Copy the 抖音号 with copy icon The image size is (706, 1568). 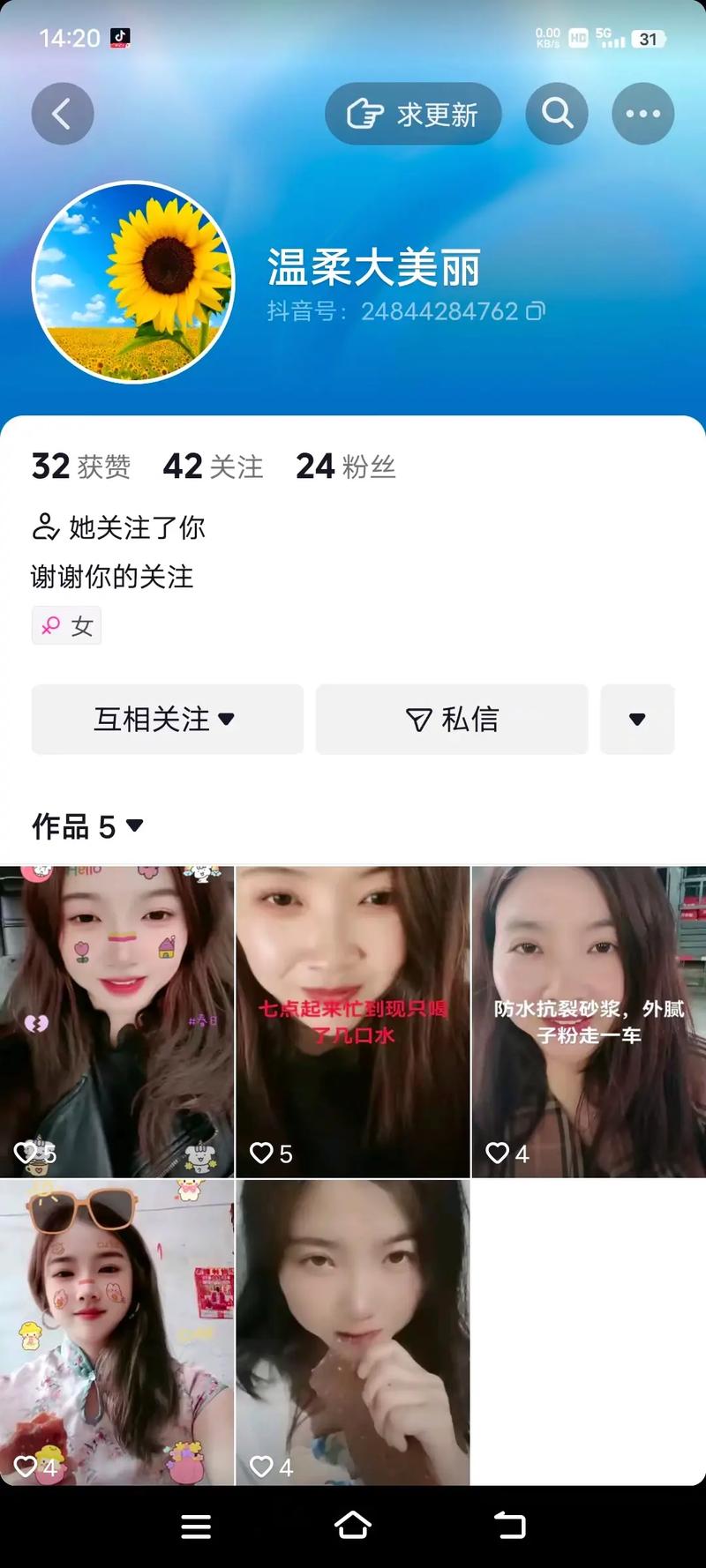click(x=536, y=311)
